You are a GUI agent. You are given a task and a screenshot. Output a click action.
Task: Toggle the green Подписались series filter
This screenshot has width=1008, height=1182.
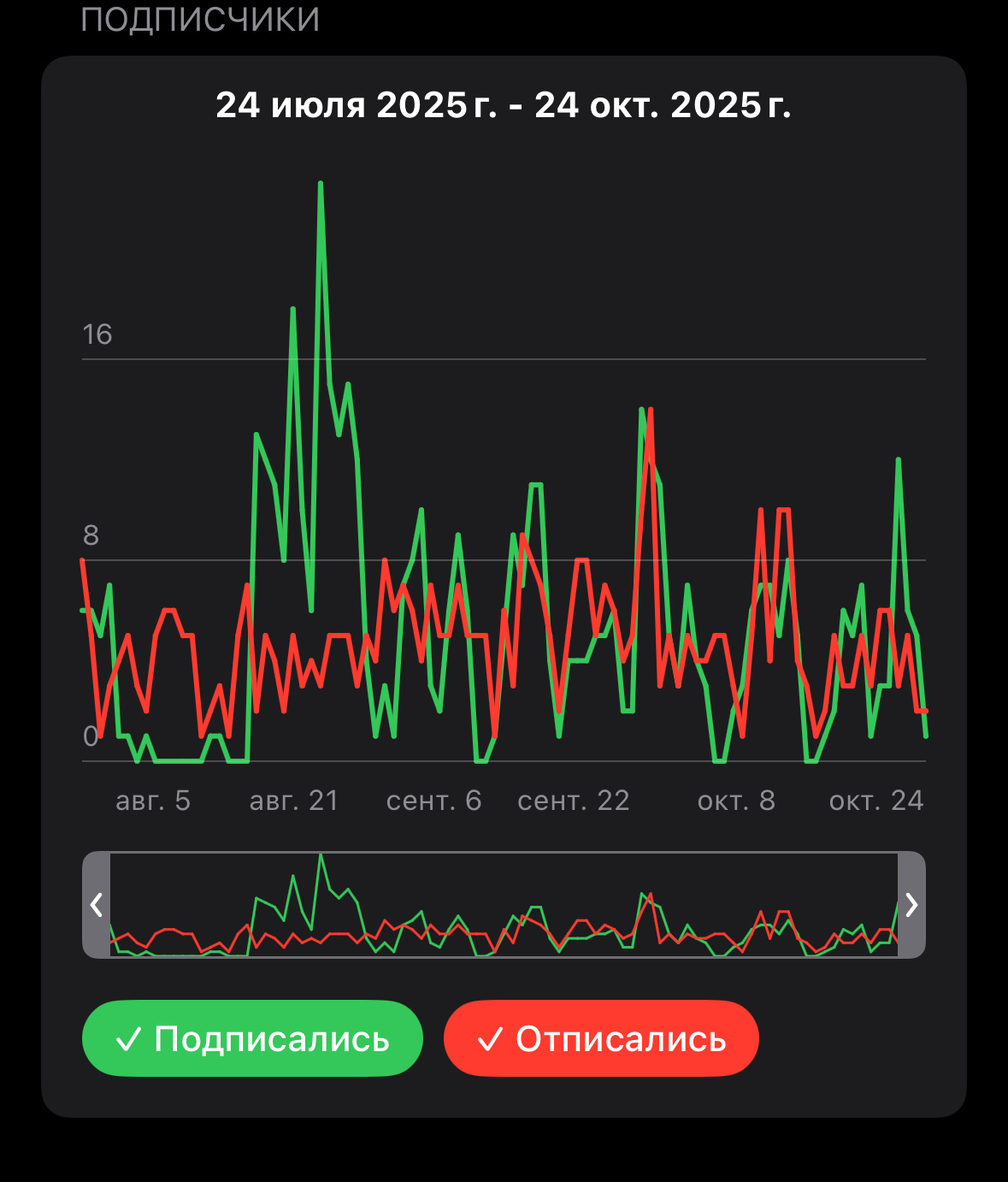tap(252, 1038)
